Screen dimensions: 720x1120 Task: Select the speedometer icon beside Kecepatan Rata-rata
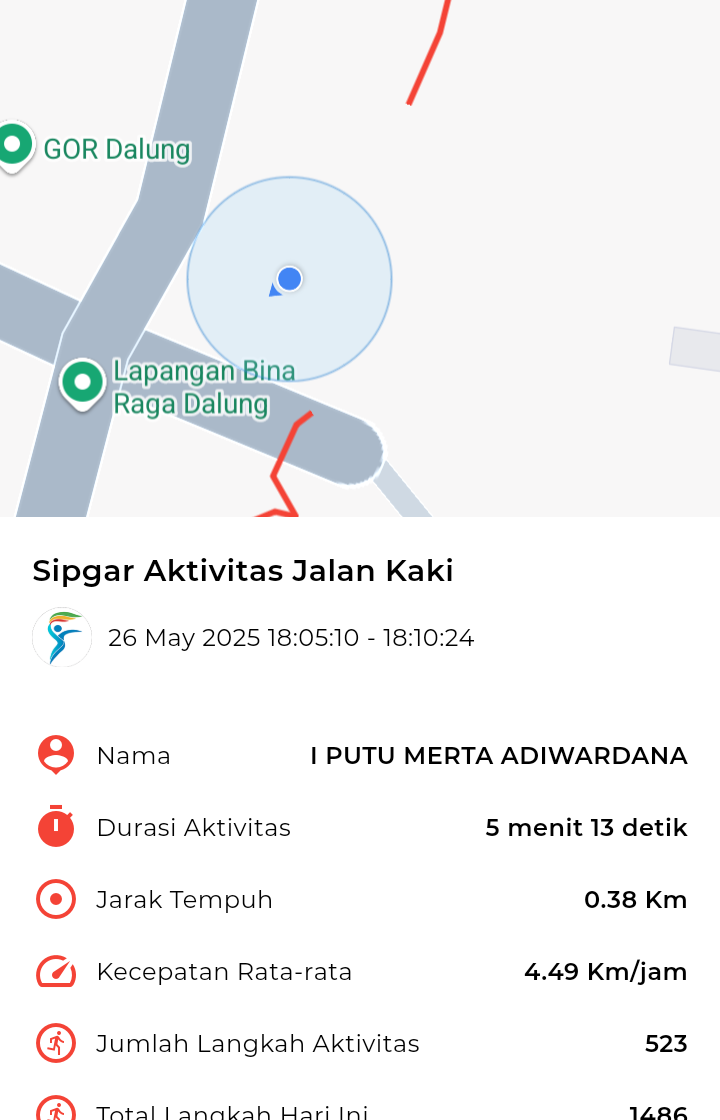tap(55, 971)
